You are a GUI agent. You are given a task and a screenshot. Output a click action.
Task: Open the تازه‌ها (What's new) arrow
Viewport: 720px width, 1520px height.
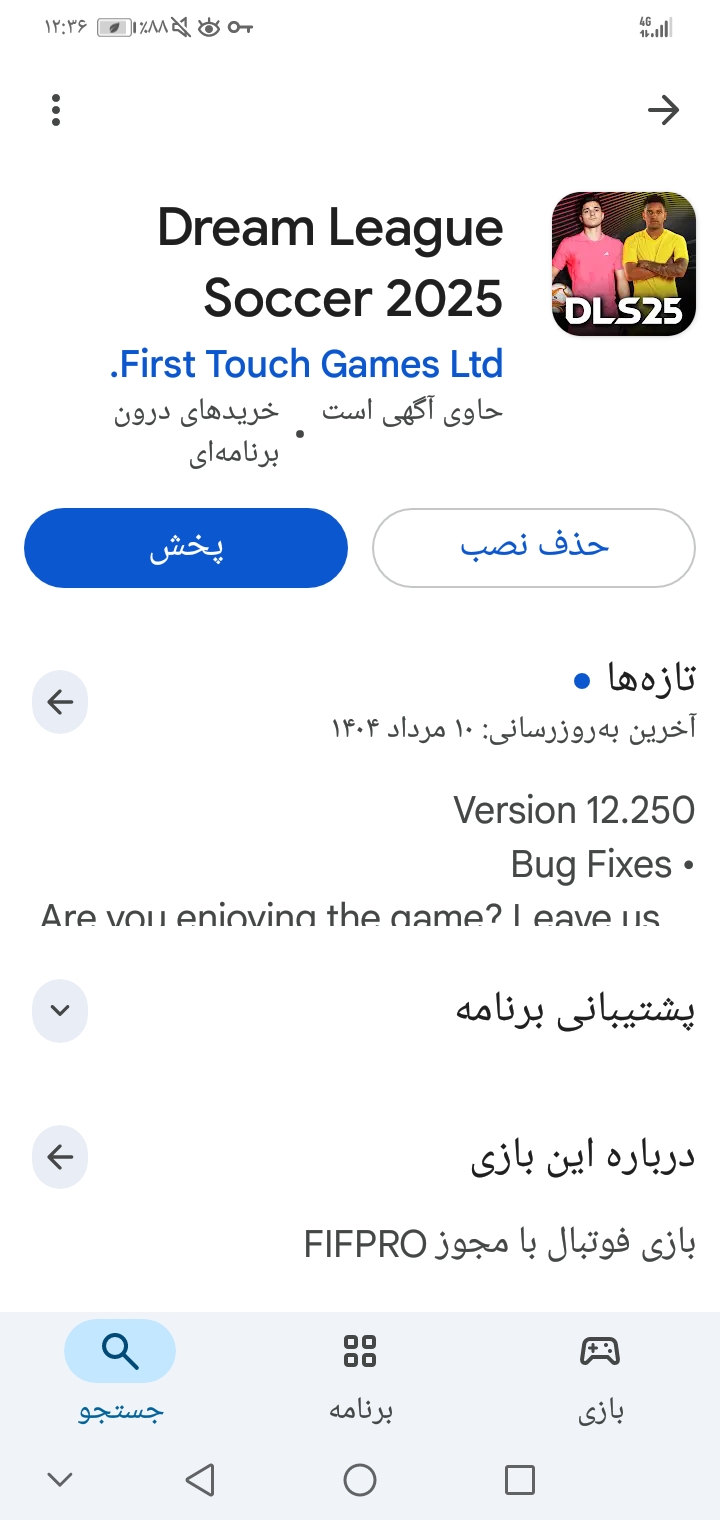(x=60, y=702)
